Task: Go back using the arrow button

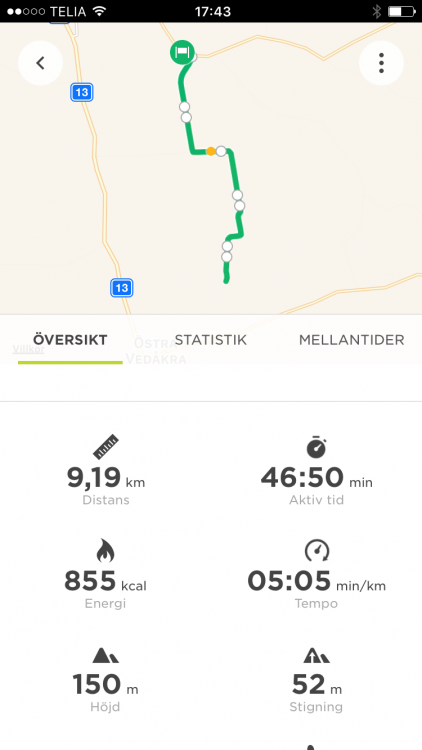Action: [x=40, y=63]
